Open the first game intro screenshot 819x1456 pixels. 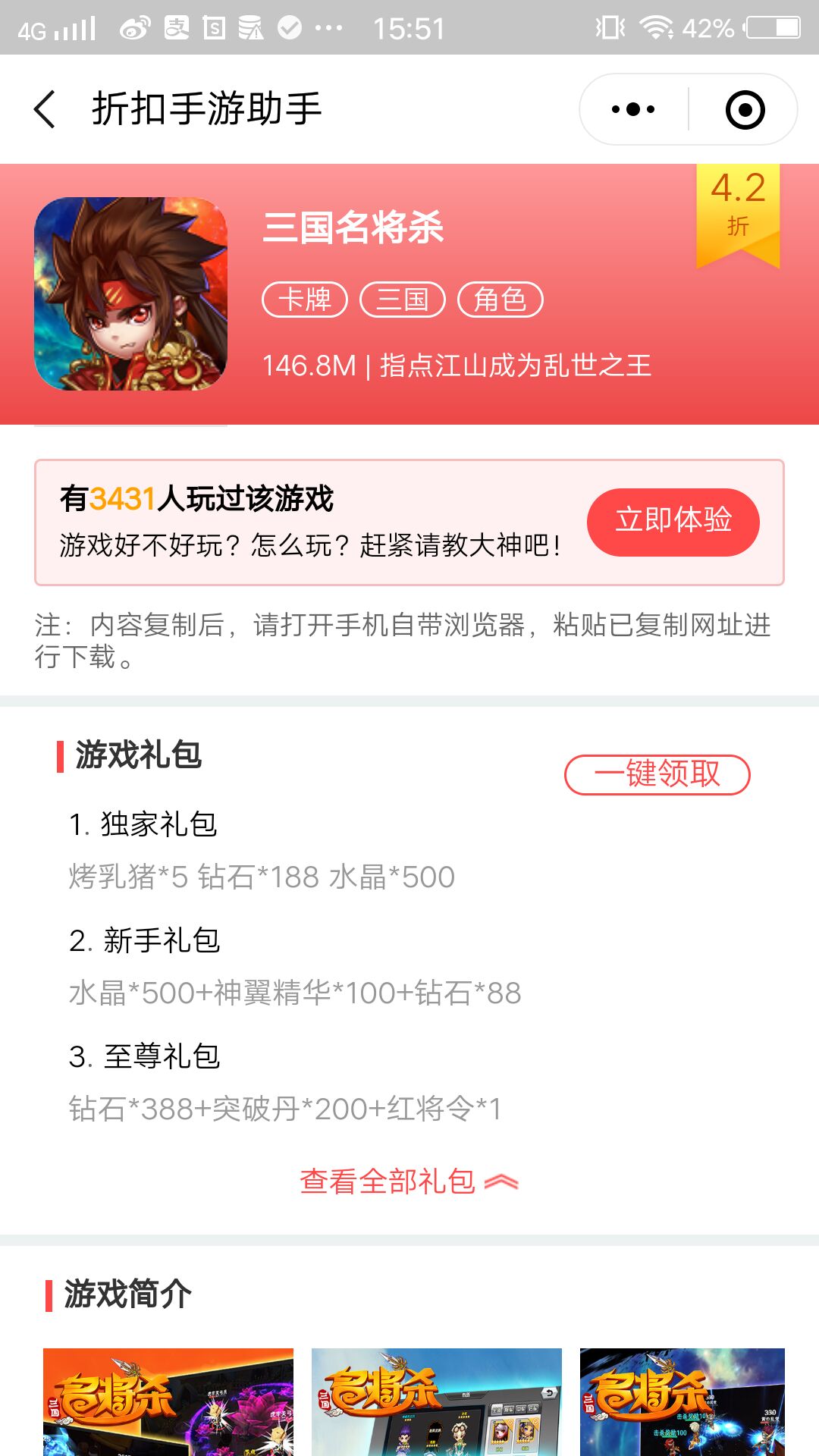[x=168, y=1401]
